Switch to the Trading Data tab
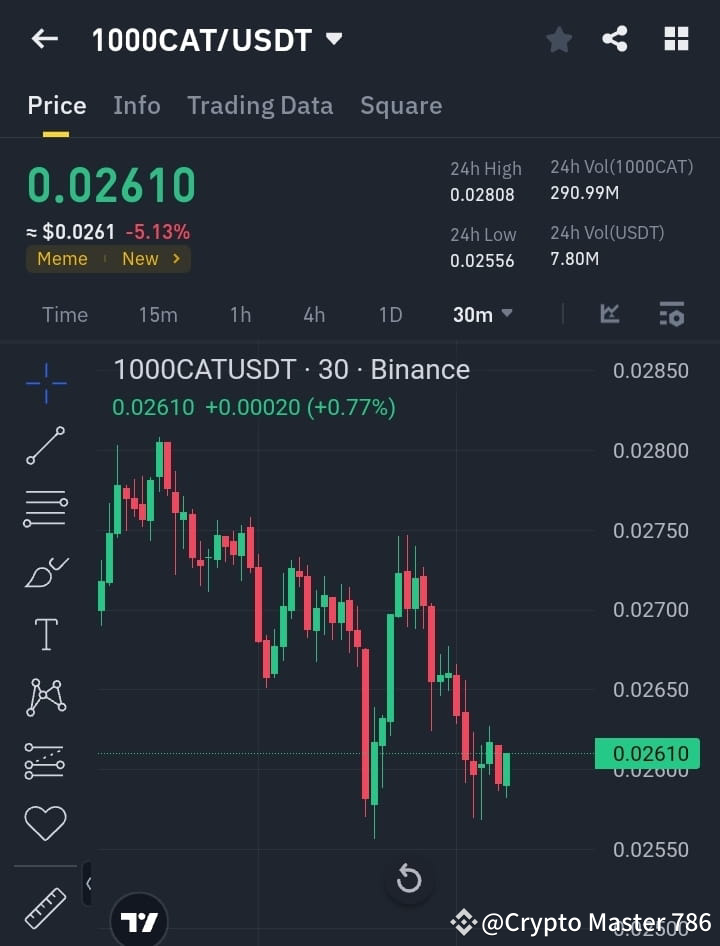 (x=260, y=105)
